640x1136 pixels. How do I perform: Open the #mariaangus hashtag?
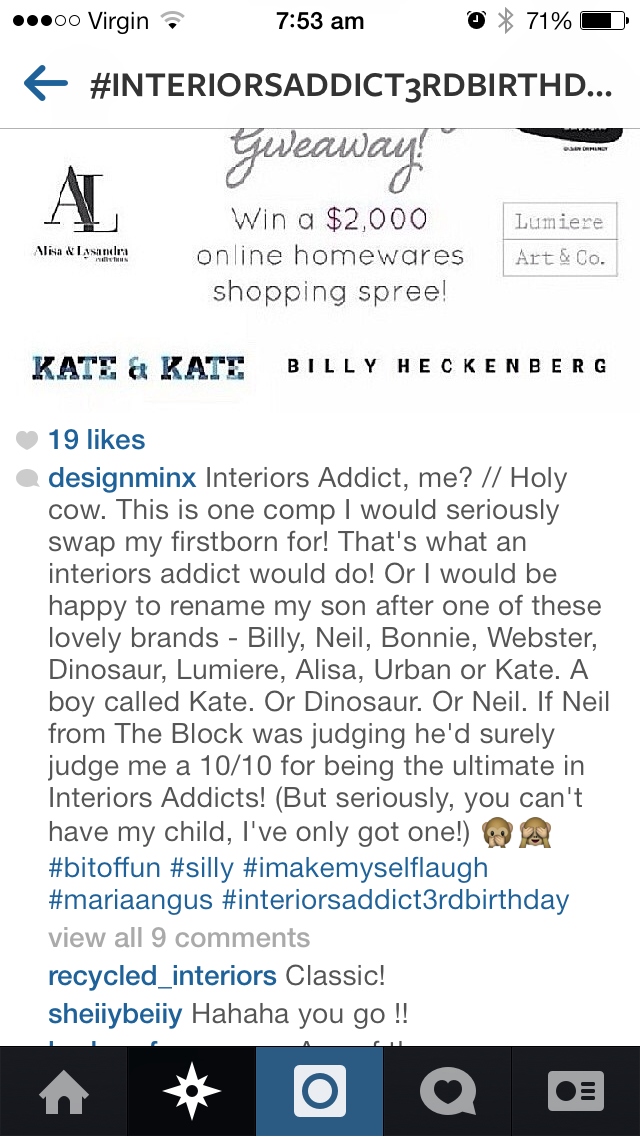click(130, 901)
